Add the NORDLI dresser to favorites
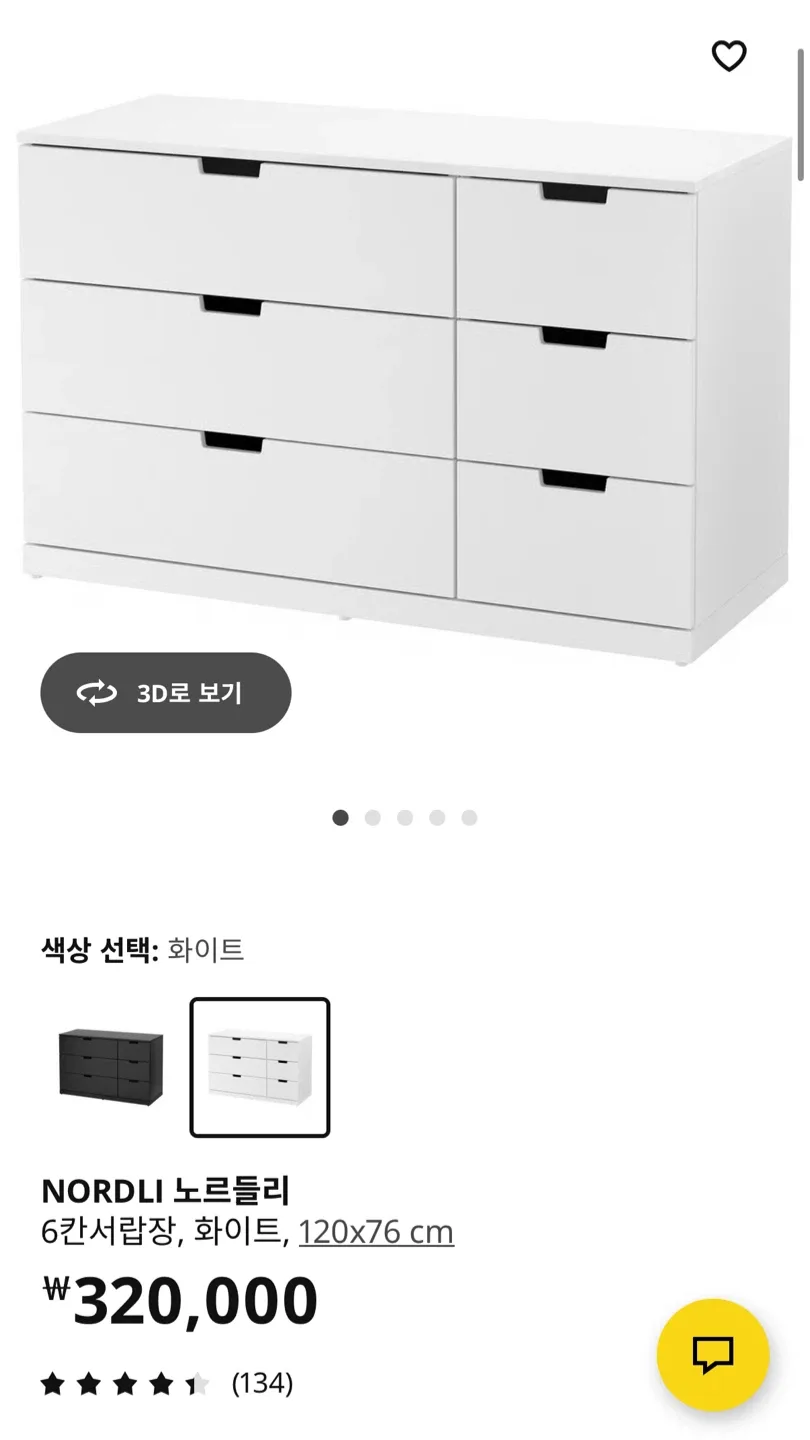 [x=728, y=57]
